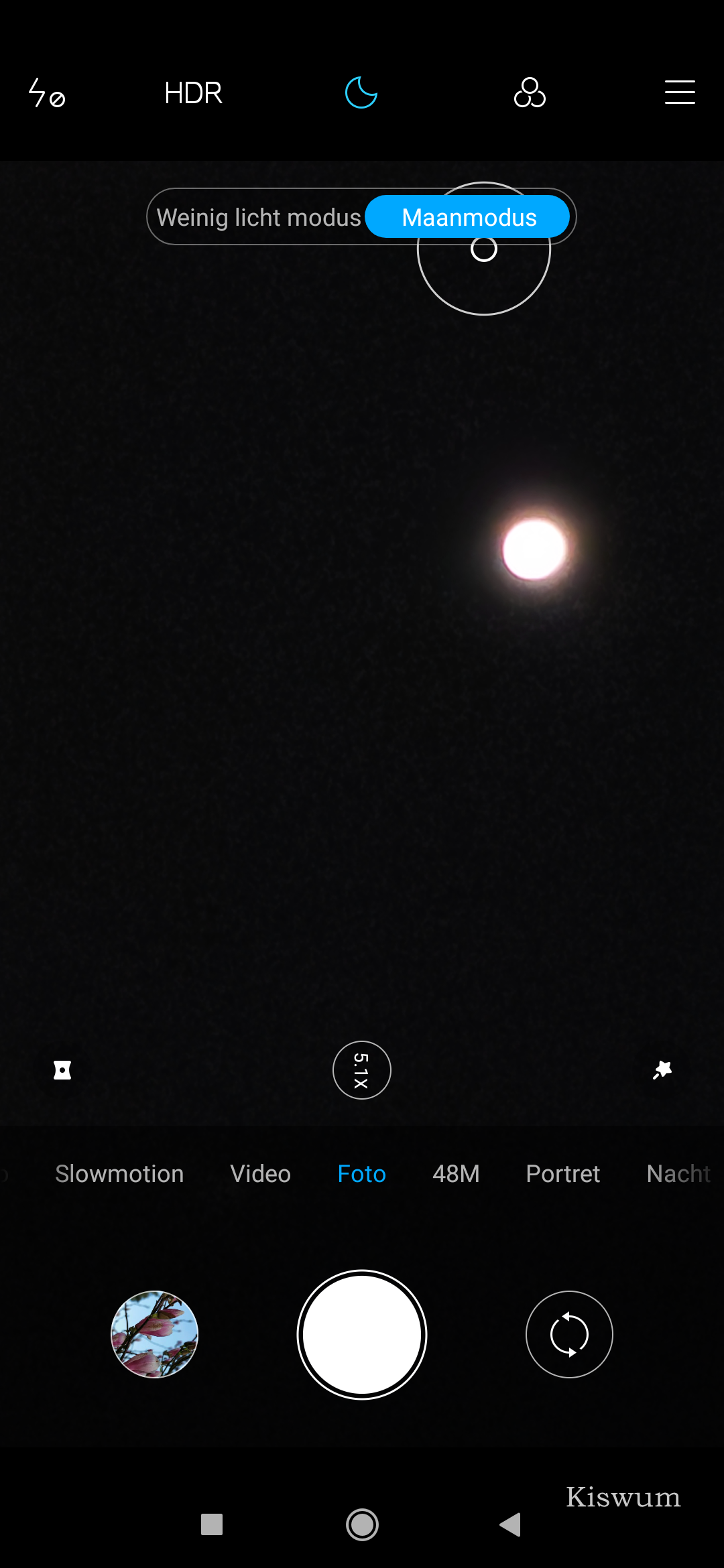724x1568 pixels.
Task: Switch to Nacht mode
Action: tap(678, 1174)
